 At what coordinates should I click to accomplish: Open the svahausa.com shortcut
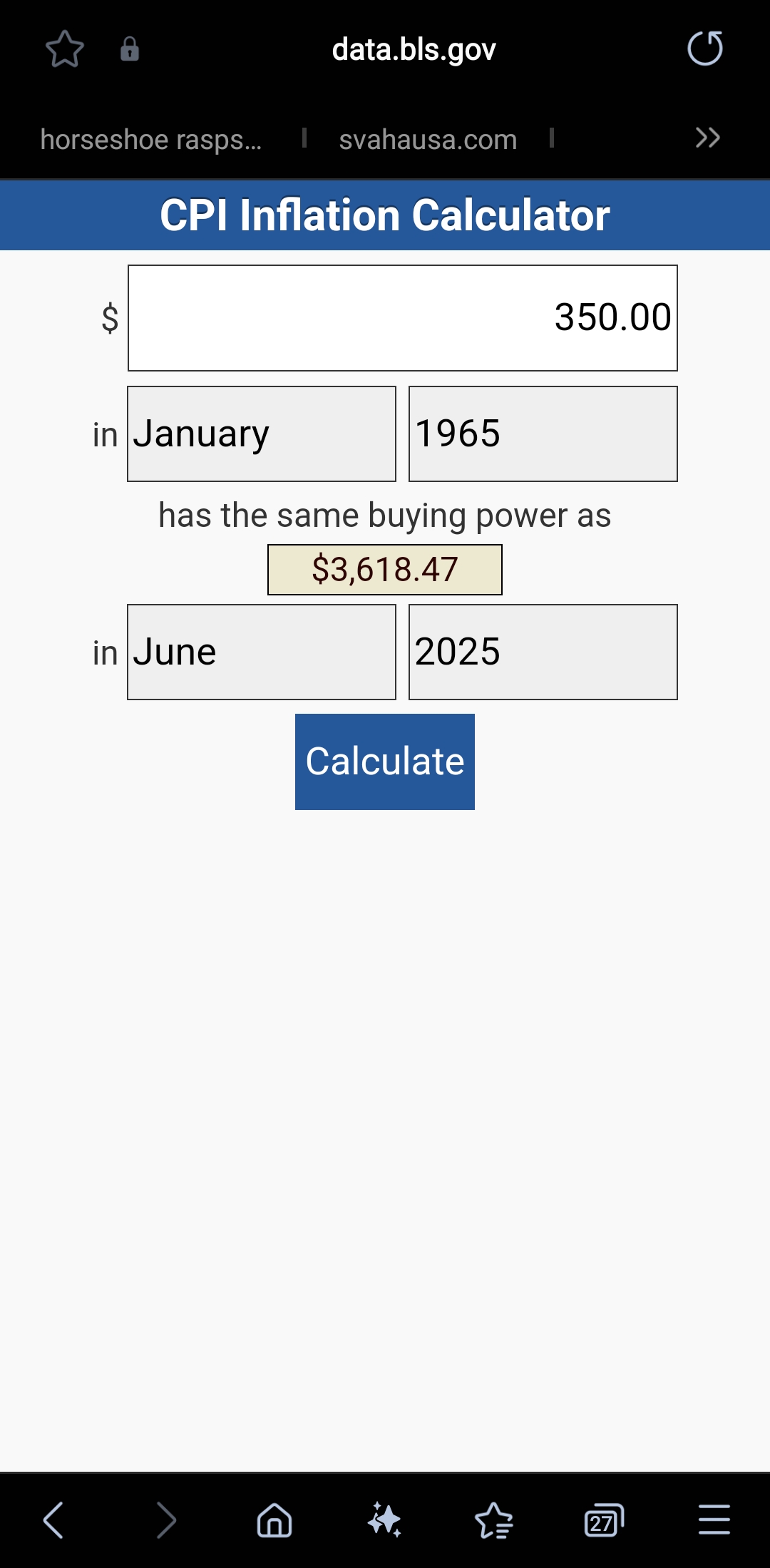click(x=428, y=139)
